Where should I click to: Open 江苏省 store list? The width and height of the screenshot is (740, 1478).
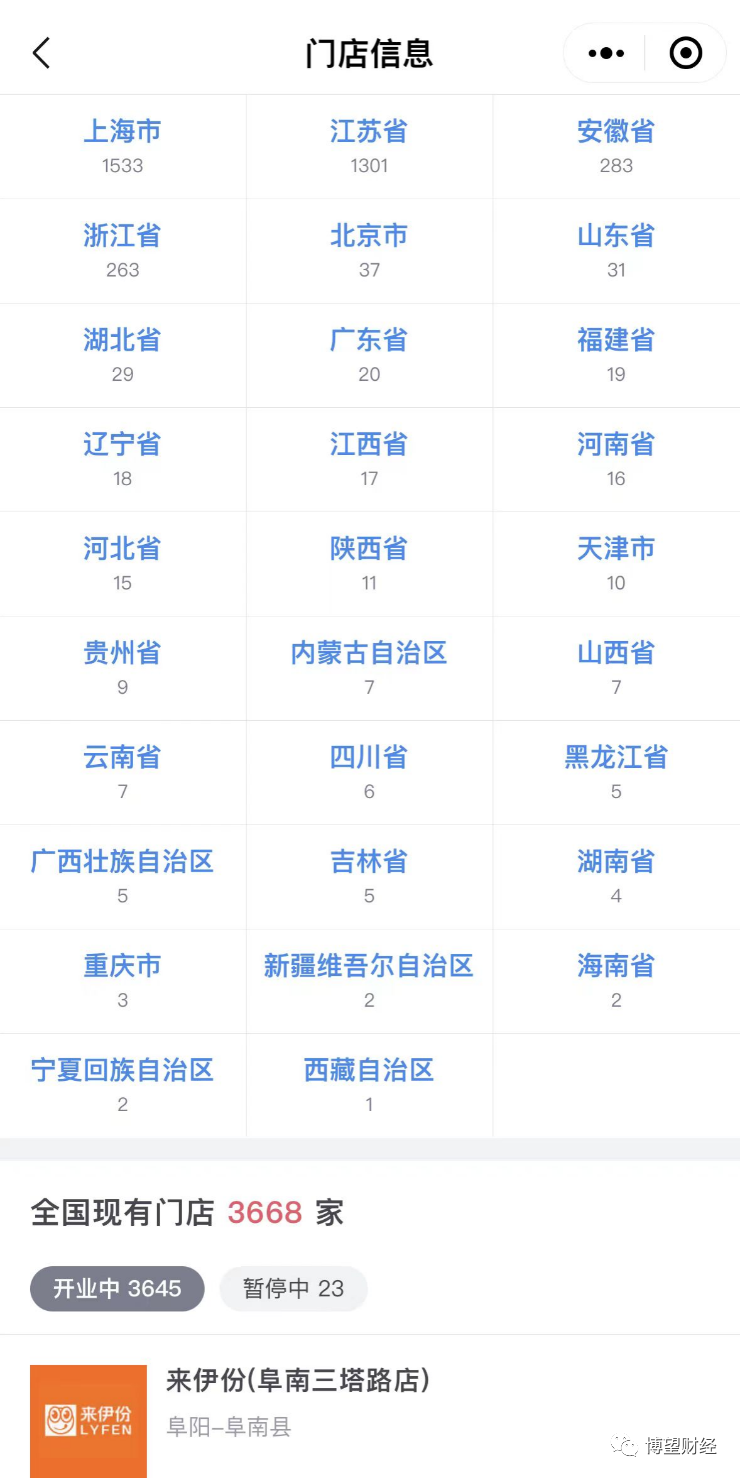369,146
